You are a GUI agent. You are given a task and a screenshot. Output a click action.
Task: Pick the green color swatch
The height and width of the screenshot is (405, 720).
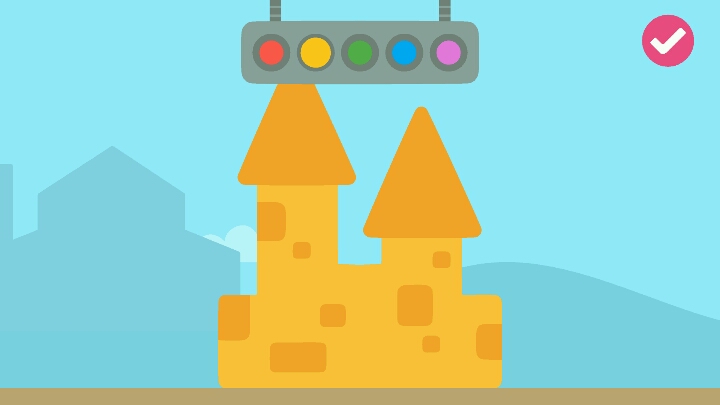[360, 52]
